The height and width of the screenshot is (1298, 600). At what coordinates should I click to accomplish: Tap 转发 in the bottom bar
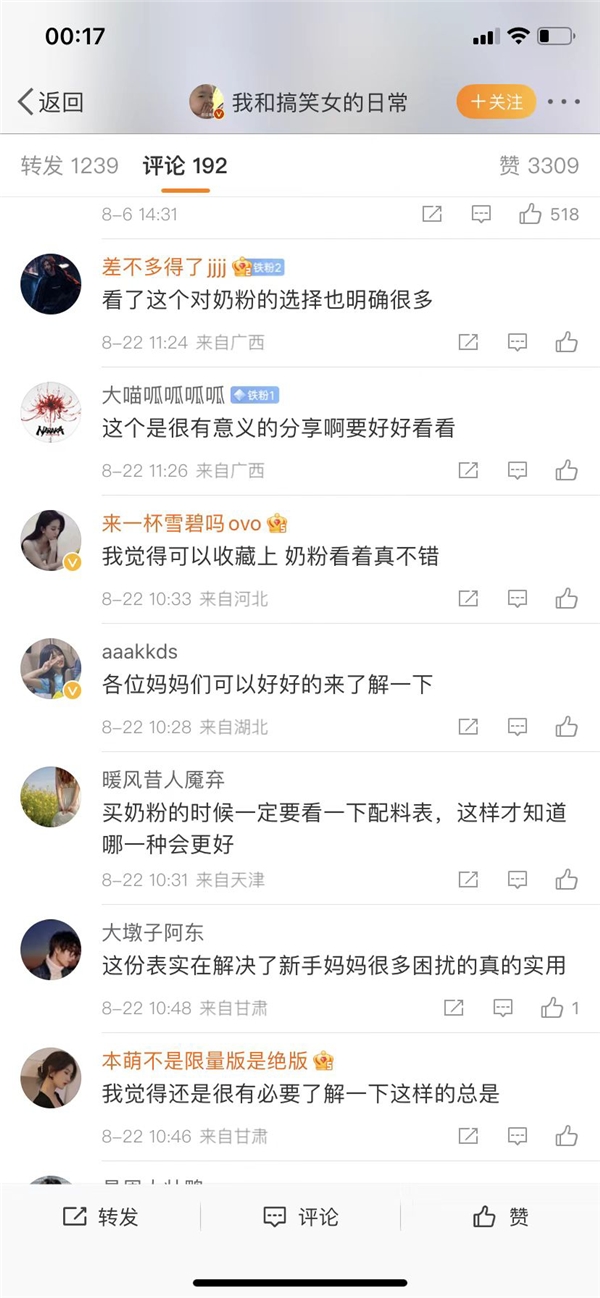point(100,1216)
